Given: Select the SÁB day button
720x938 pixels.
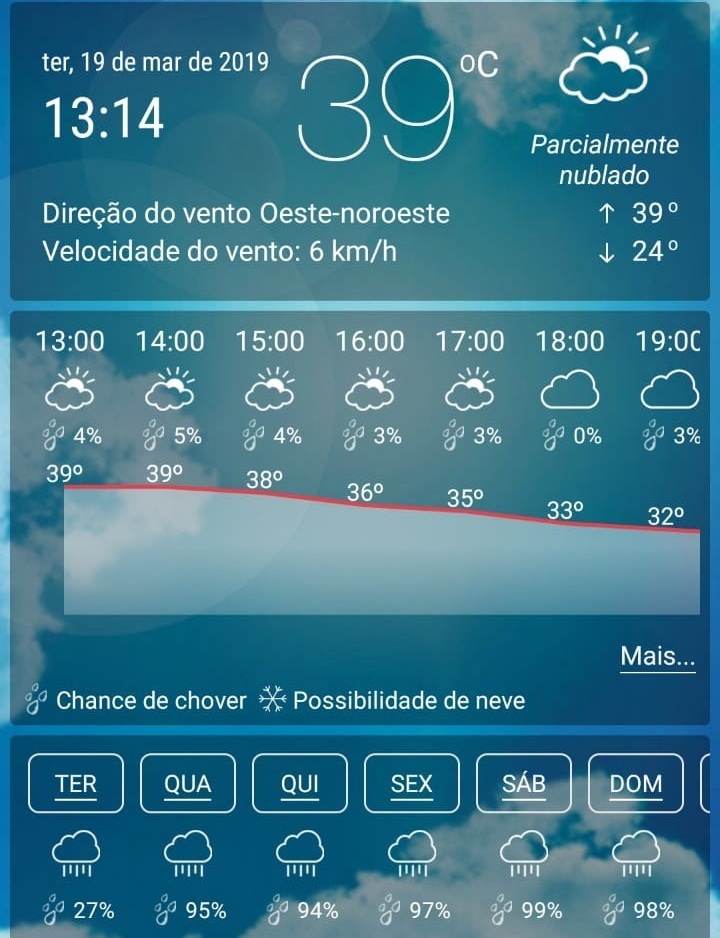Looking at the screenshot, I should 524,783.
